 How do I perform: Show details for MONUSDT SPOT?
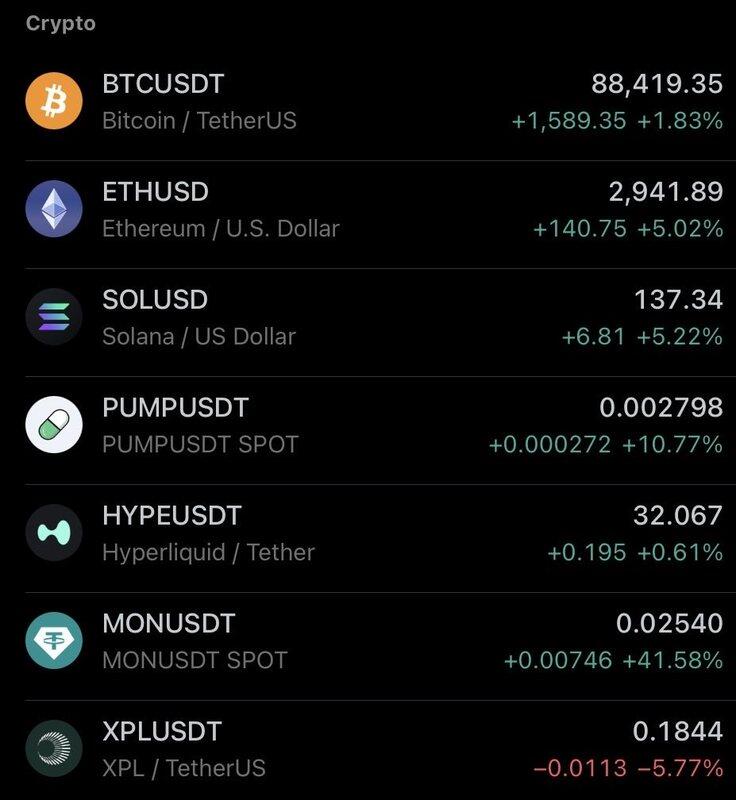tap(368, 642)
